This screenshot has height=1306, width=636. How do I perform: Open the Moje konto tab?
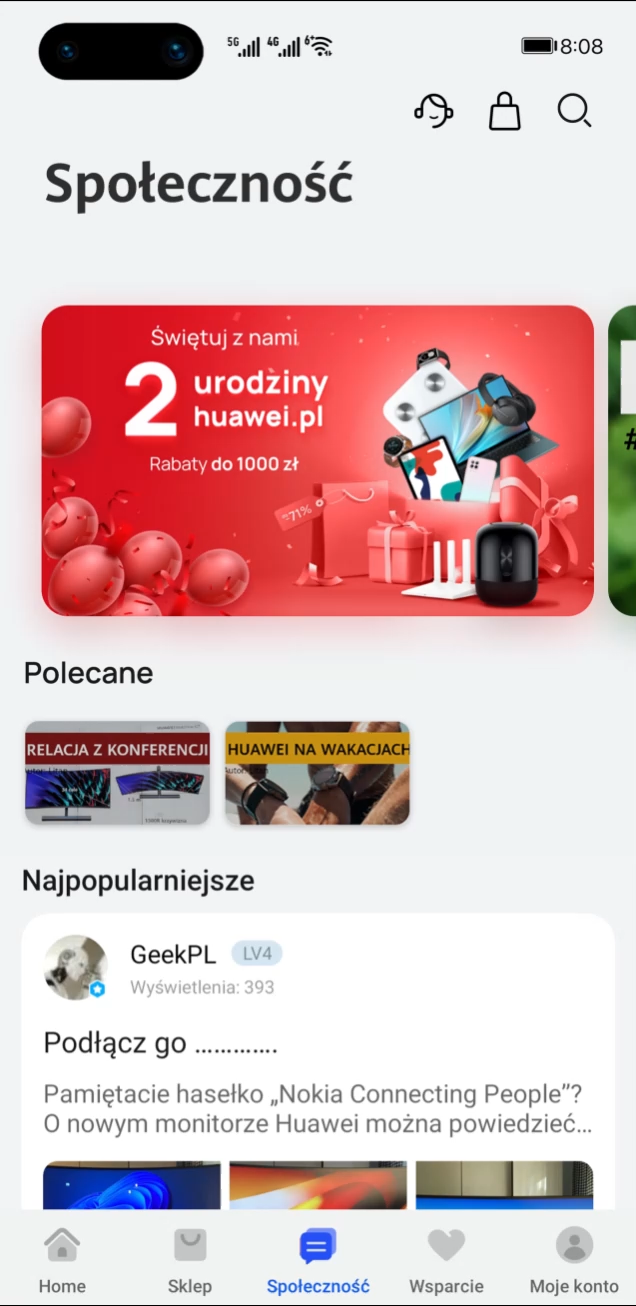pos(573,1261)
